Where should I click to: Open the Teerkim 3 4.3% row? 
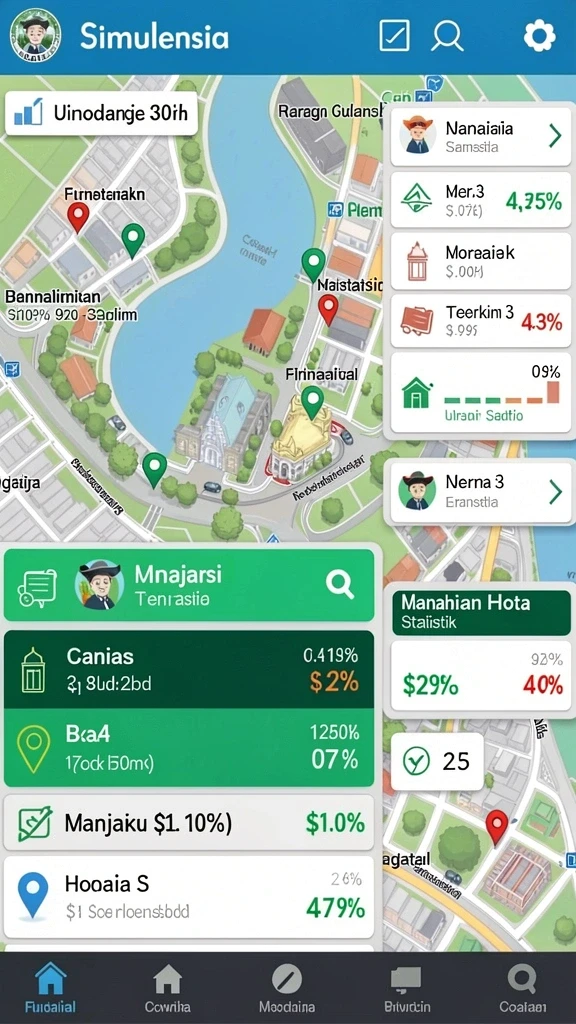(x=481, y=320)
